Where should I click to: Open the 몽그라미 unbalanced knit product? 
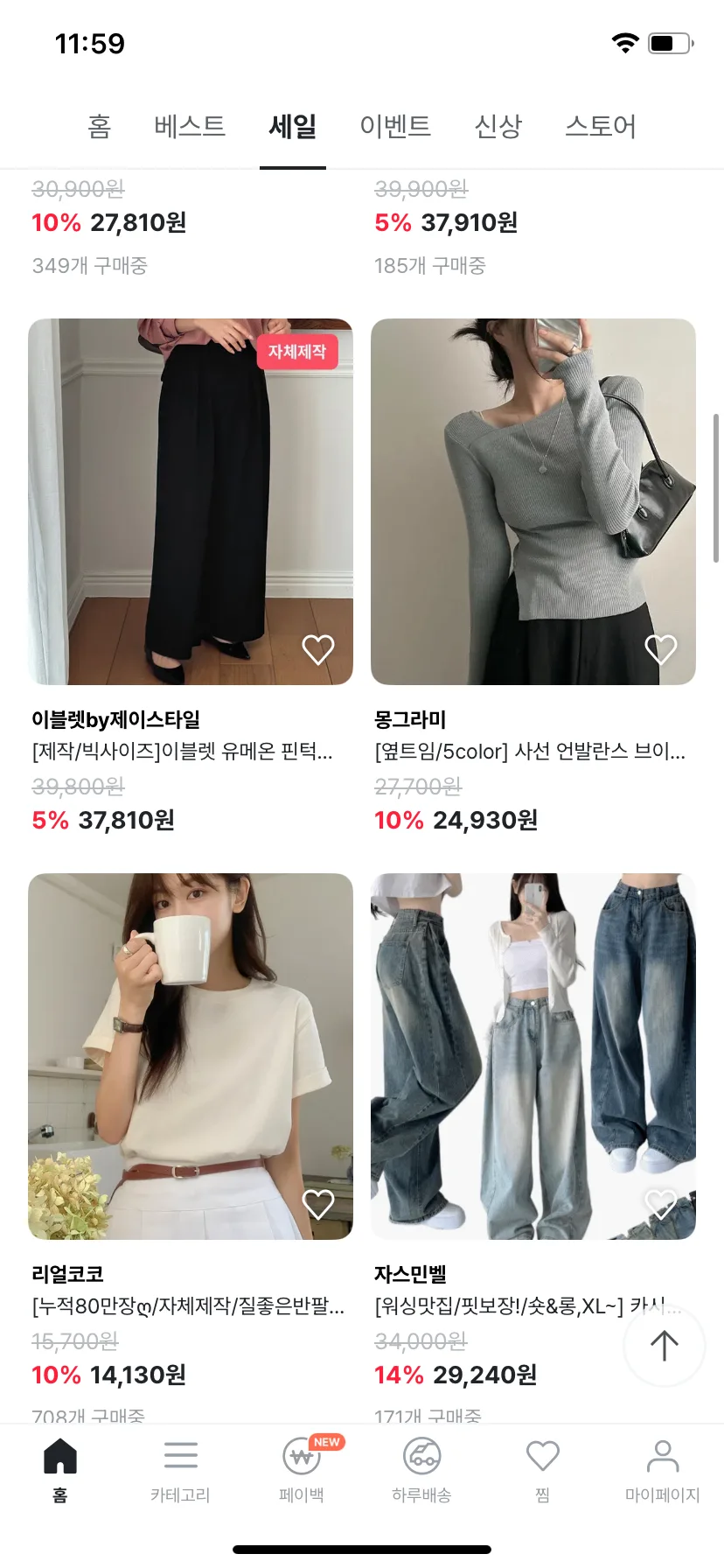533,501
